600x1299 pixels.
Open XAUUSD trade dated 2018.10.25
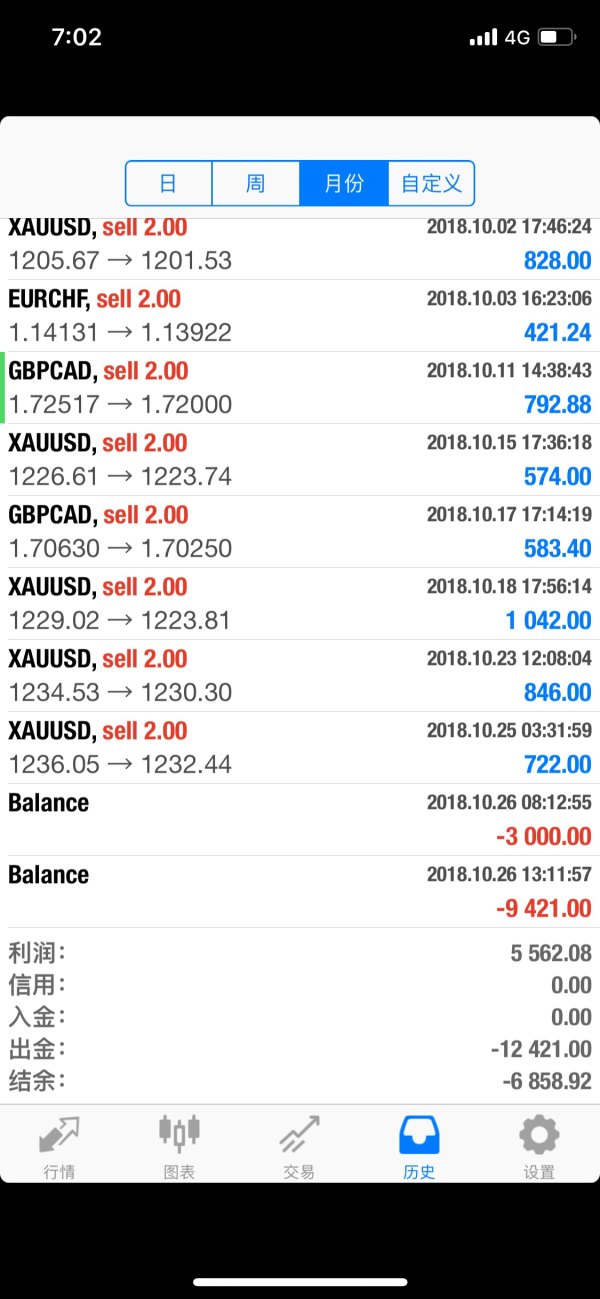pyautogui.click(x=300, y=748)
